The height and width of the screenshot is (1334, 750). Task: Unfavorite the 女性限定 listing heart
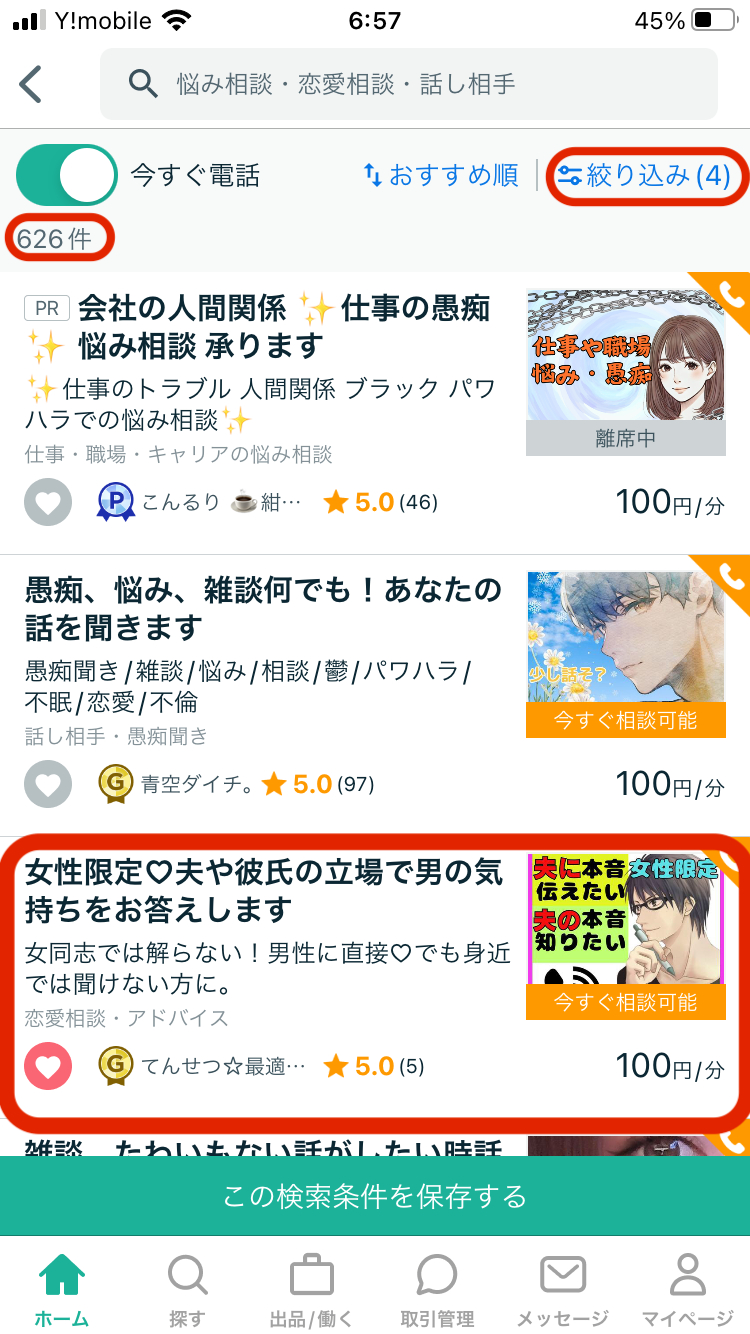coord(47,1066)
